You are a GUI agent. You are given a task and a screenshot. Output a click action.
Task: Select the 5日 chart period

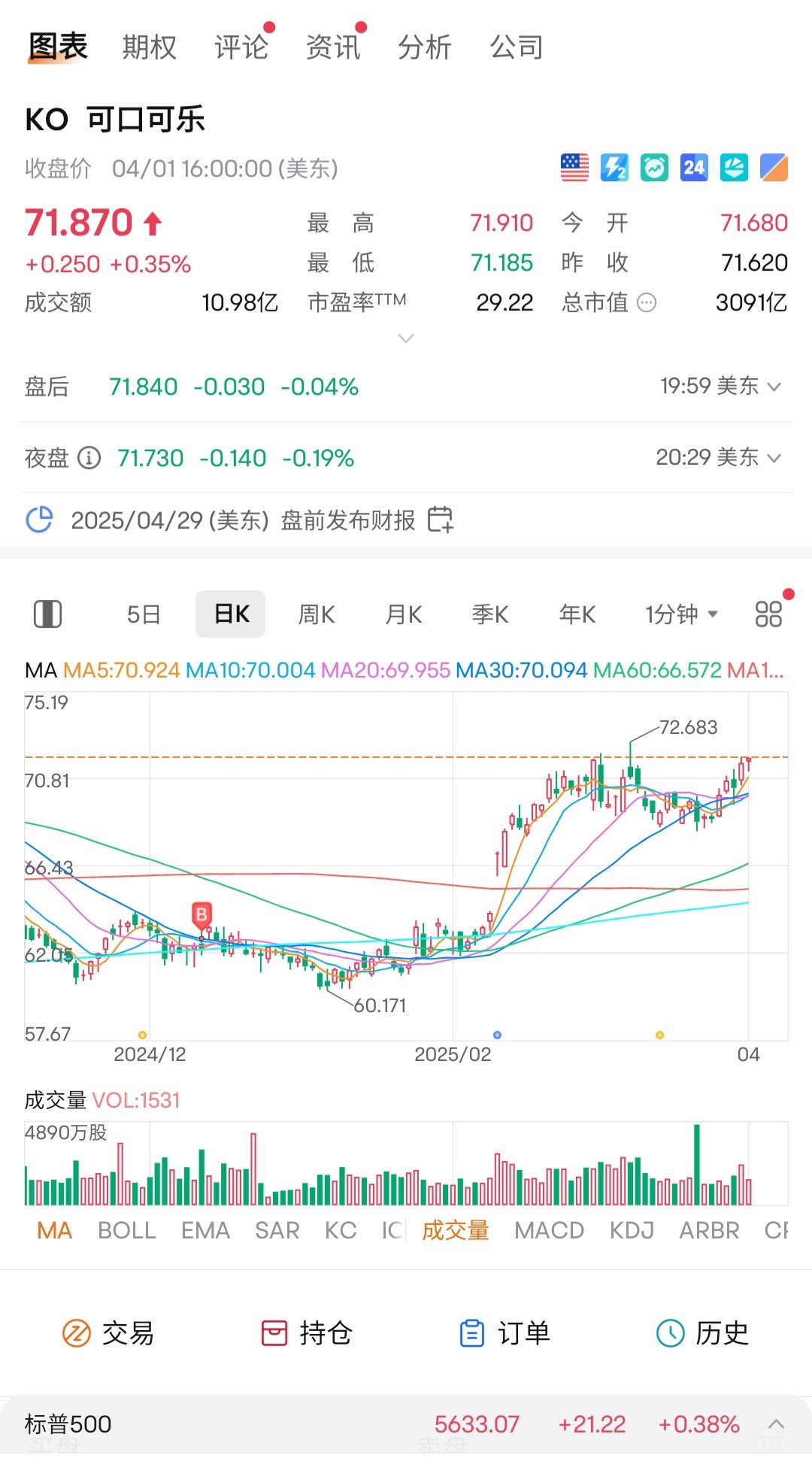(x=144, y=614)
